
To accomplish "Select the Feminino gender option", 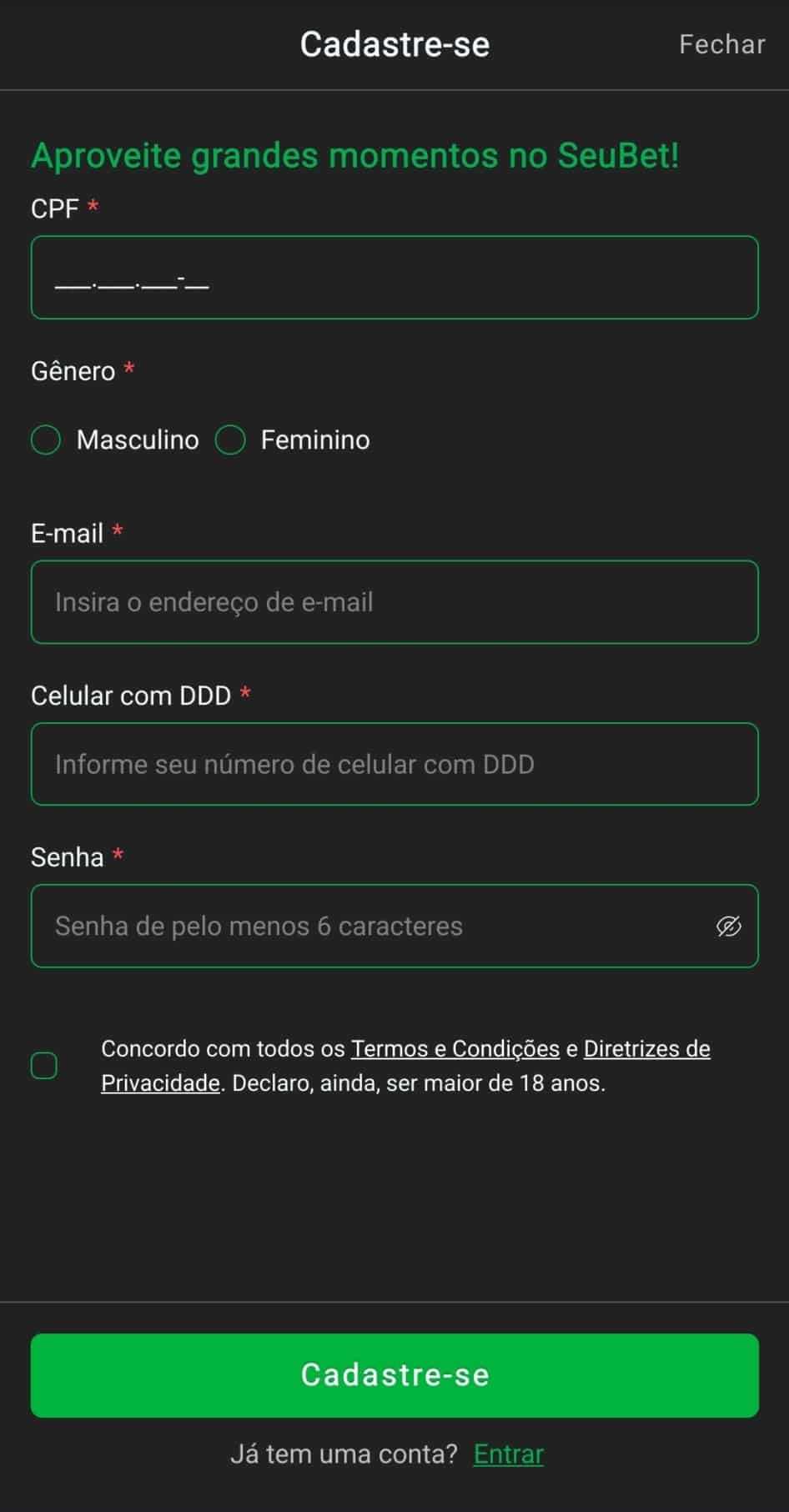I will click(229, 440).
